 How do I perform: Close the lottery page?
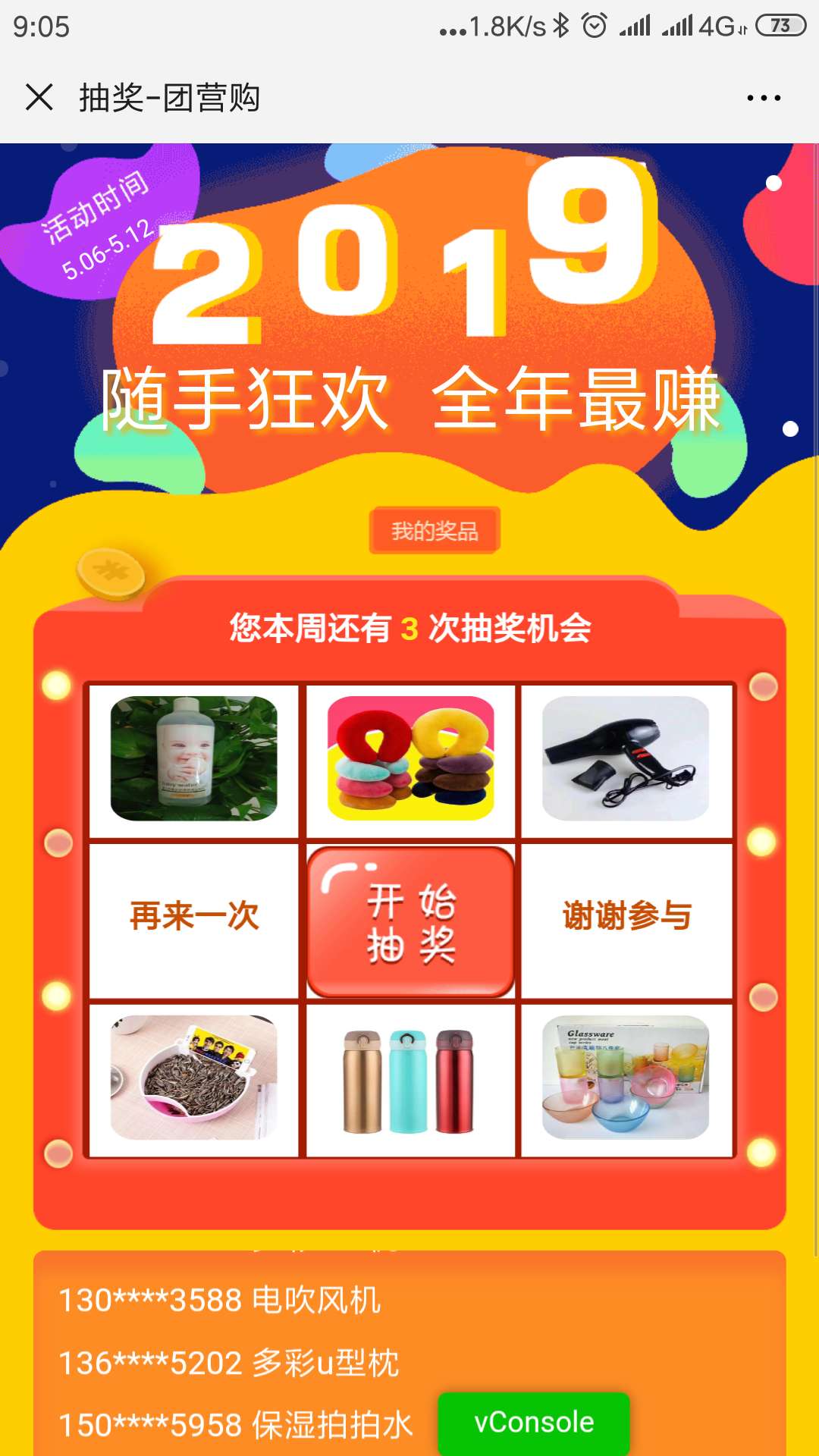coord(39,98)
